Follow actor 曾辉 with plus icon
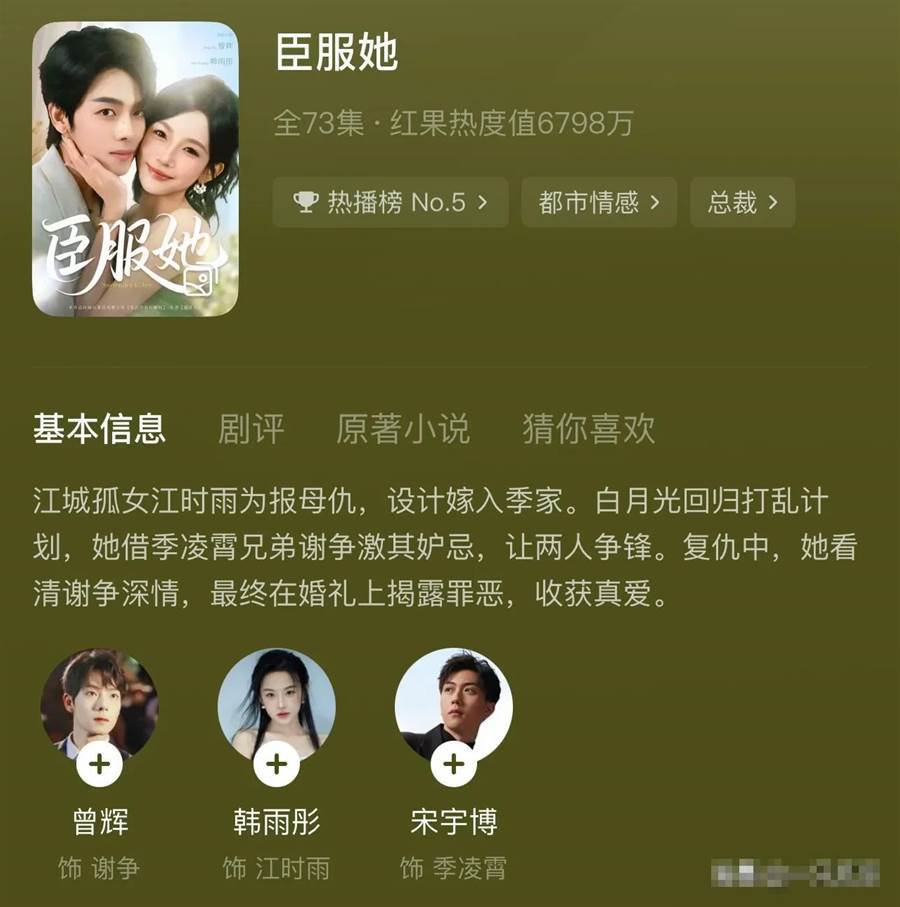 point(99,765)
